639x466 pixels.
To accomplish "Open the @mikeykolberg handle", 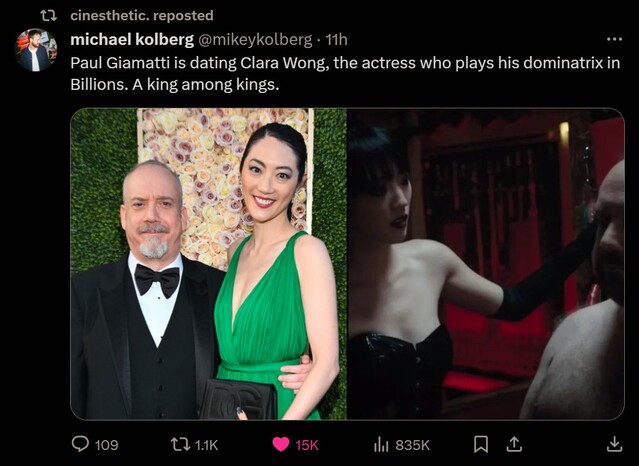I will (x=258, y=40).
